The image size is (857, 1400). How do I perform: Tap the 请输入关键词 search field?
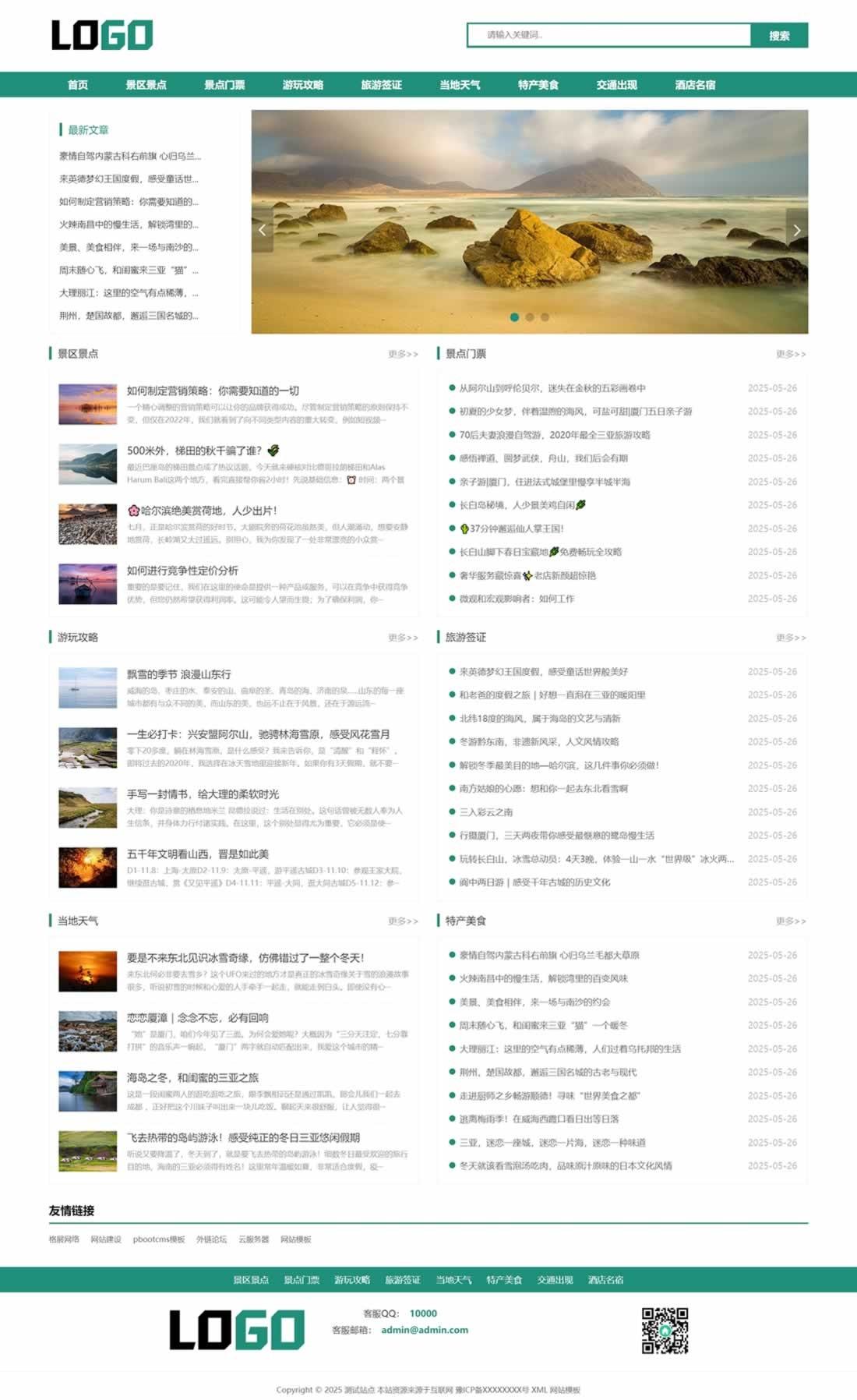click(608, 35)
